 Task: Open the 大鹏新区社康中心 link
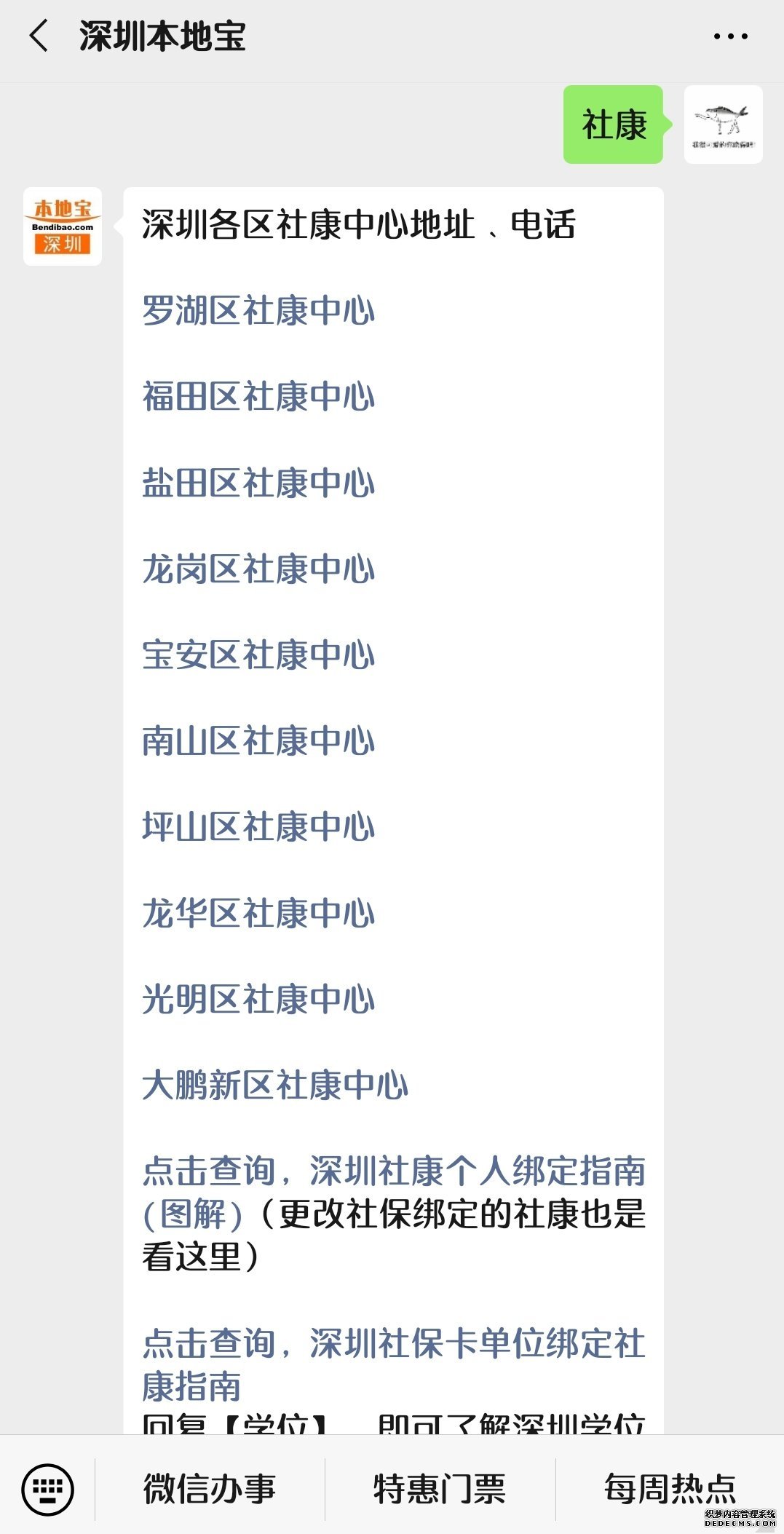tap(275, 1085)
